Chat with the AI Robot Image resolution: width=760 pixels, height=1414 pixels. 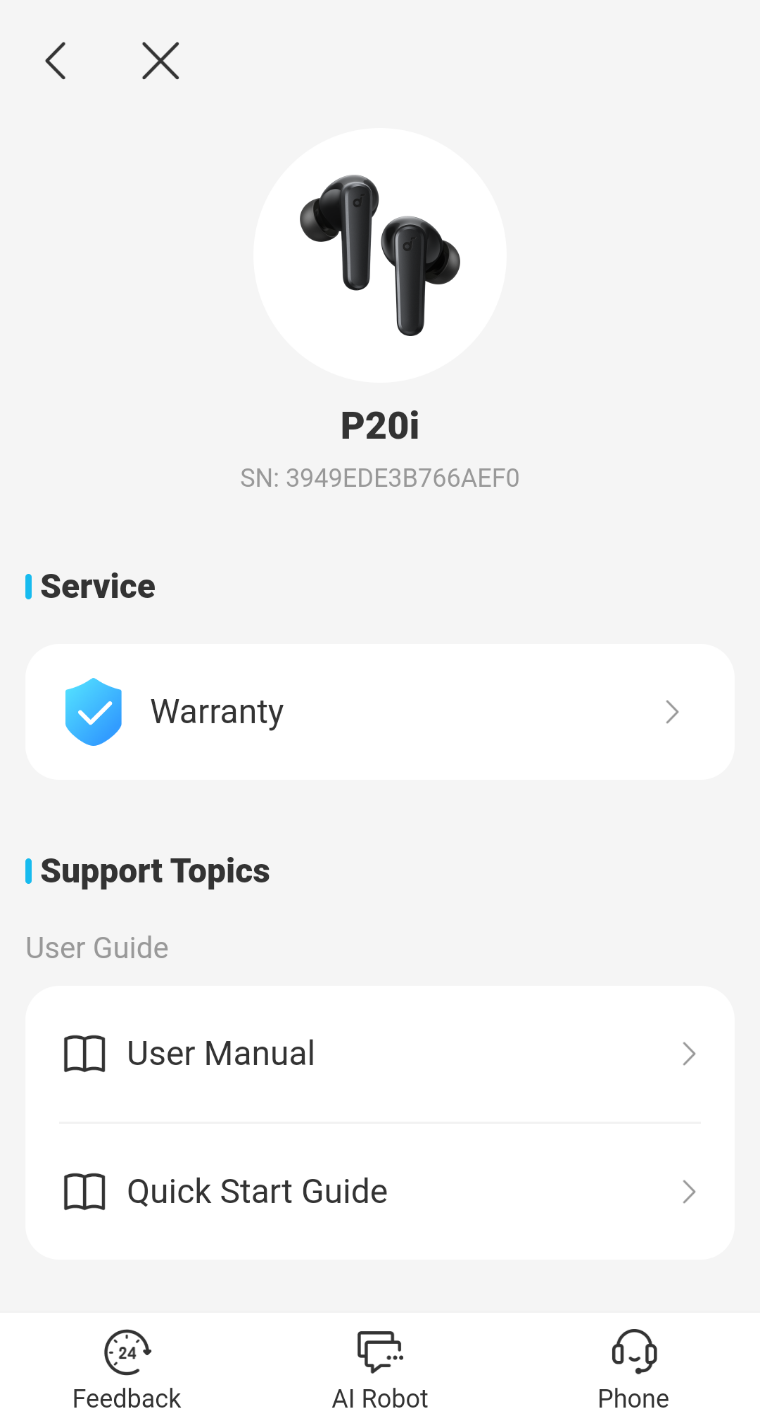coord(380,1368)
